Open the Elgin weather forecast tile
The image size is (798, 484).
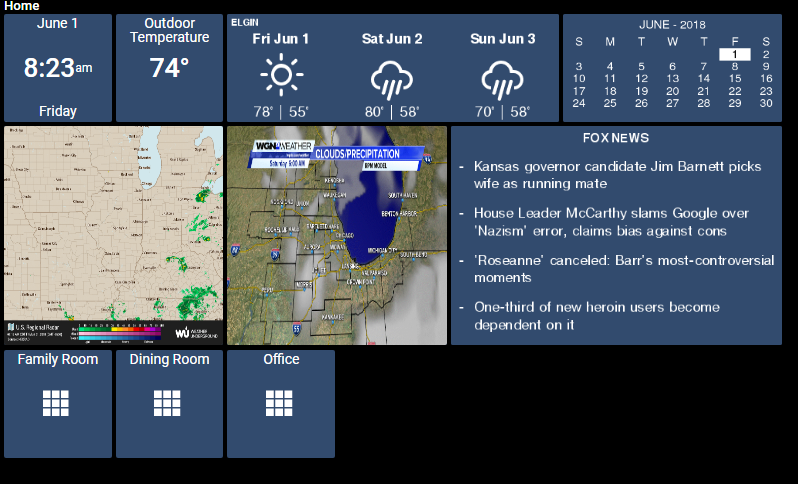[x=392, y=68]
